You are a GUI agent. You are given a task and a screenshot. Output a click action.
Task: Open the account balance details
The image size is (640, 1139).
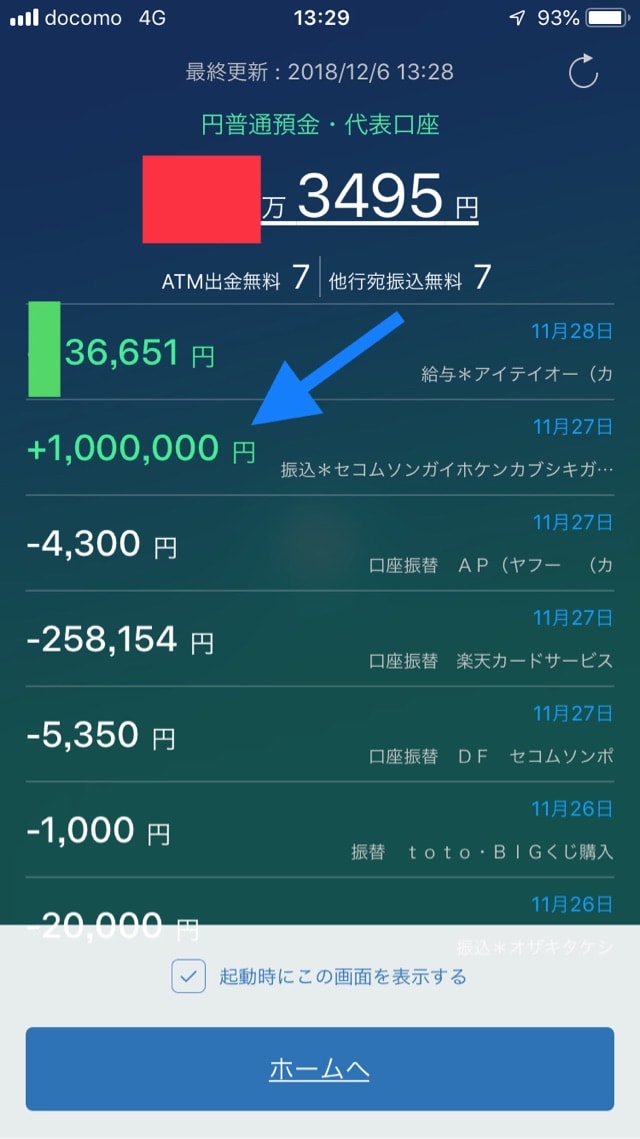(370, 197)
